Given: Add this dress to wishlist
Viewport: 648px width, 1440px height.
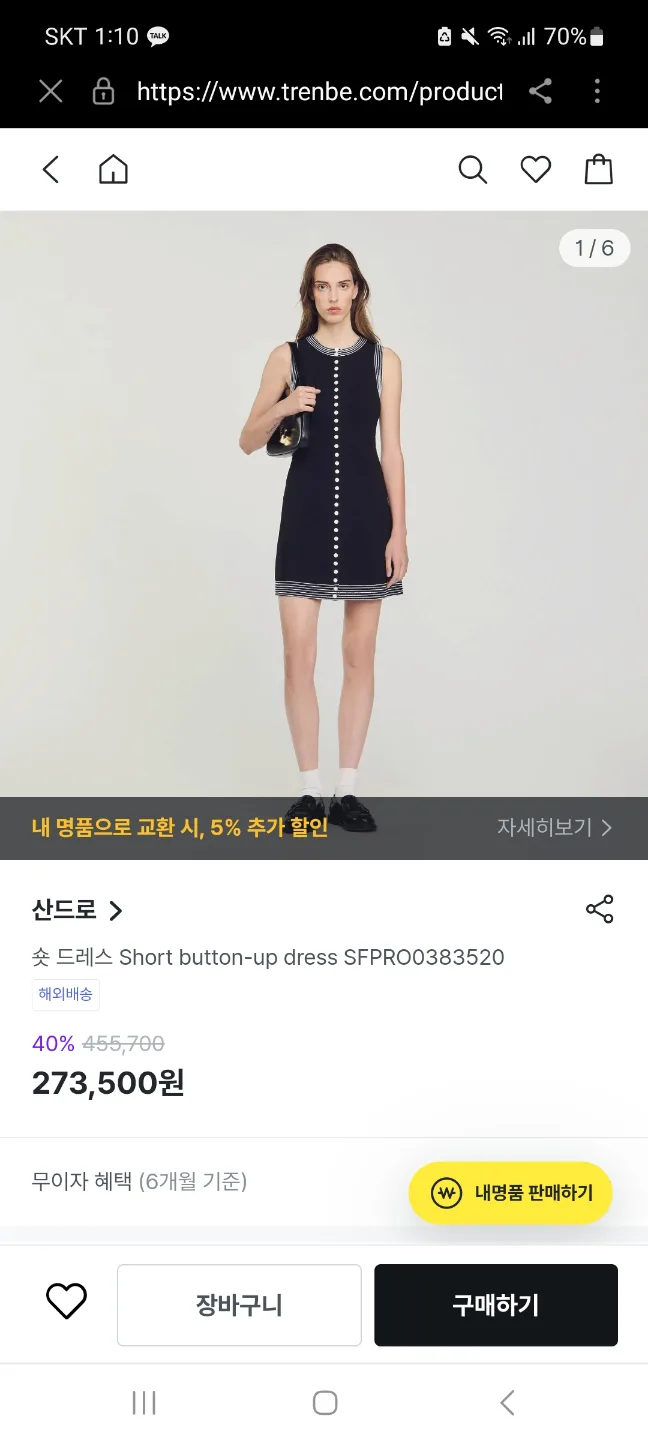Looking at the screenshot, I should [67, 1302].
